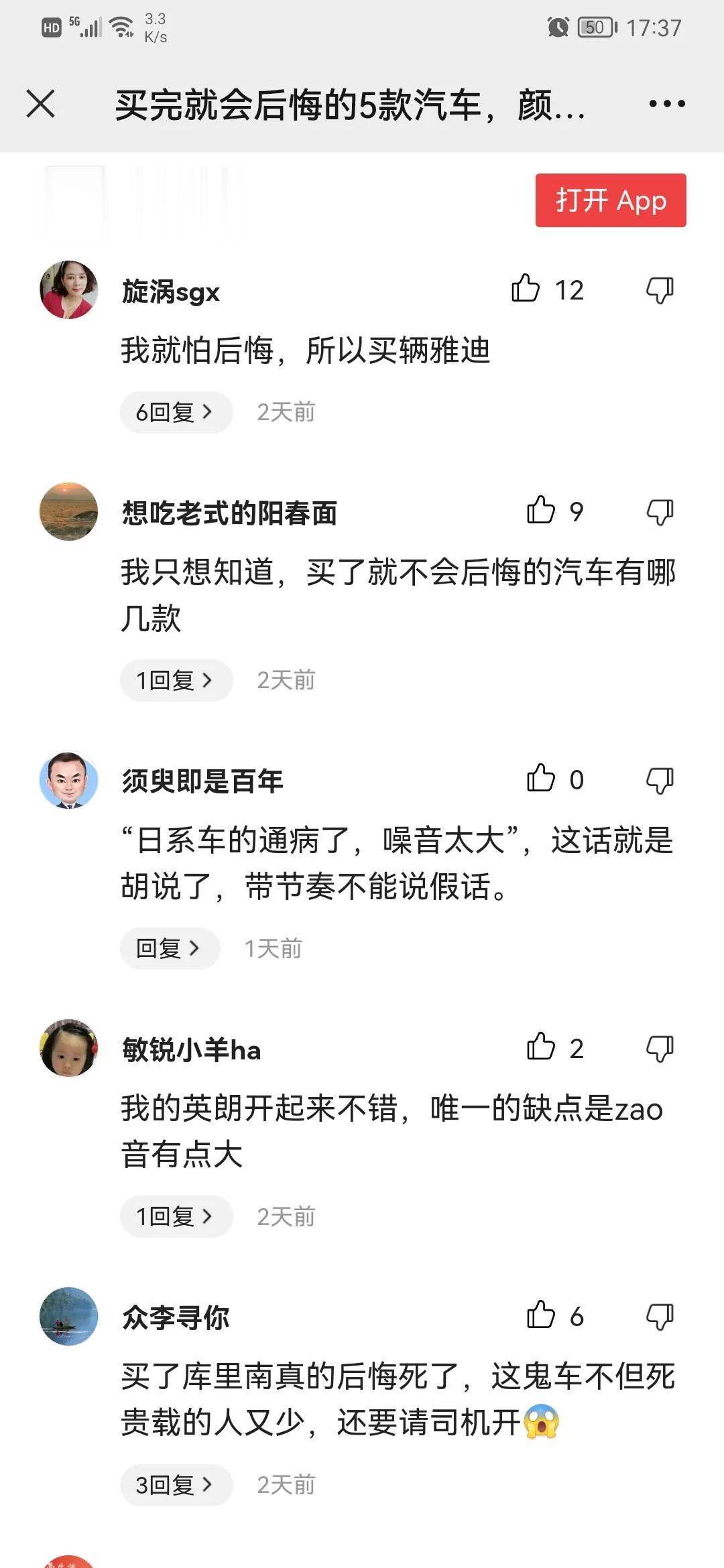Like 敏锐小羊ha's comment about 英朗

(541, 1047)
